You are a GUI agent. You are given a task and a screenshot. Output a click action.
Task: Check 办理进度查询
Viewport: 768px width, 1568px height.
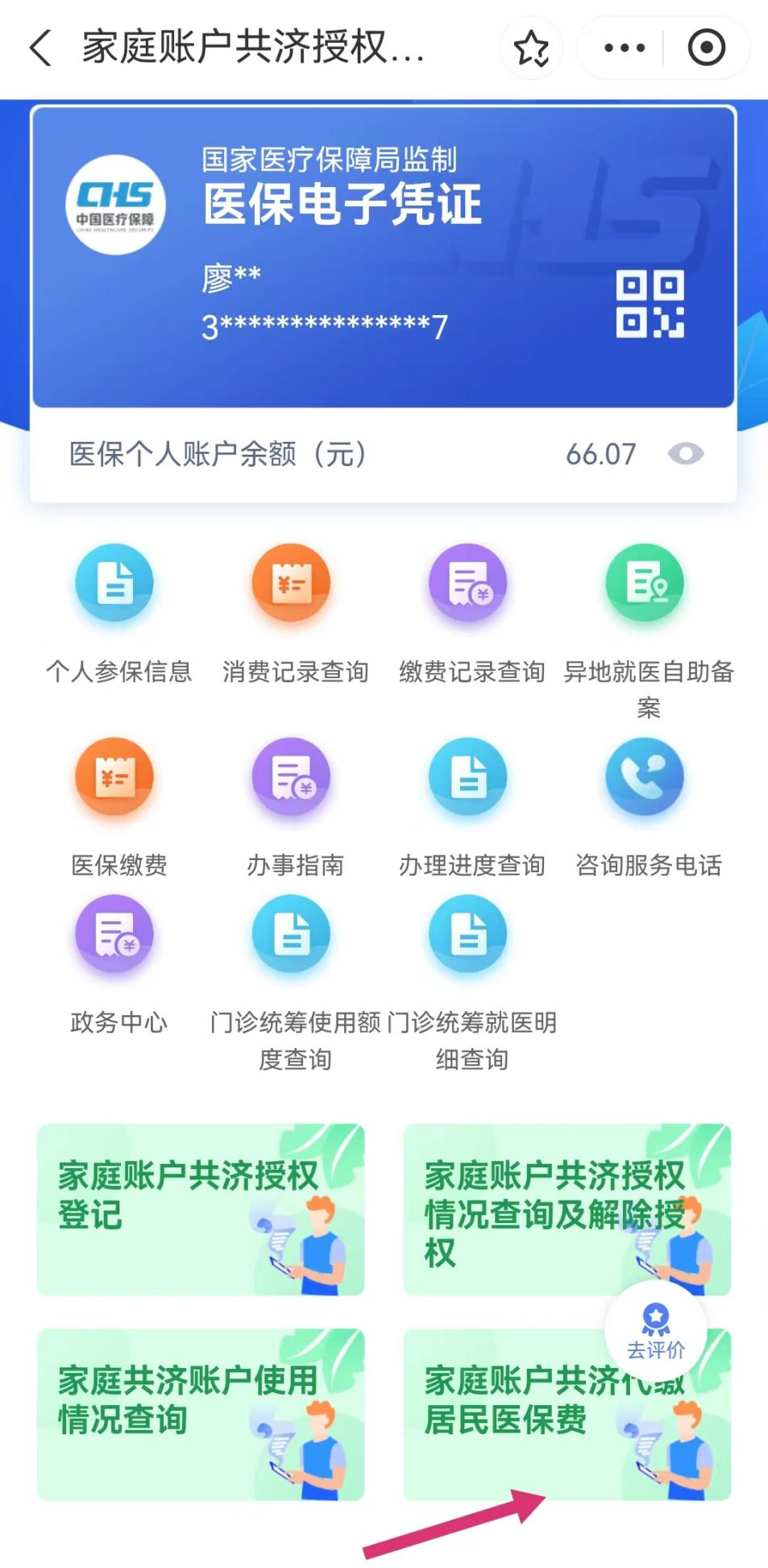(470, 806)
